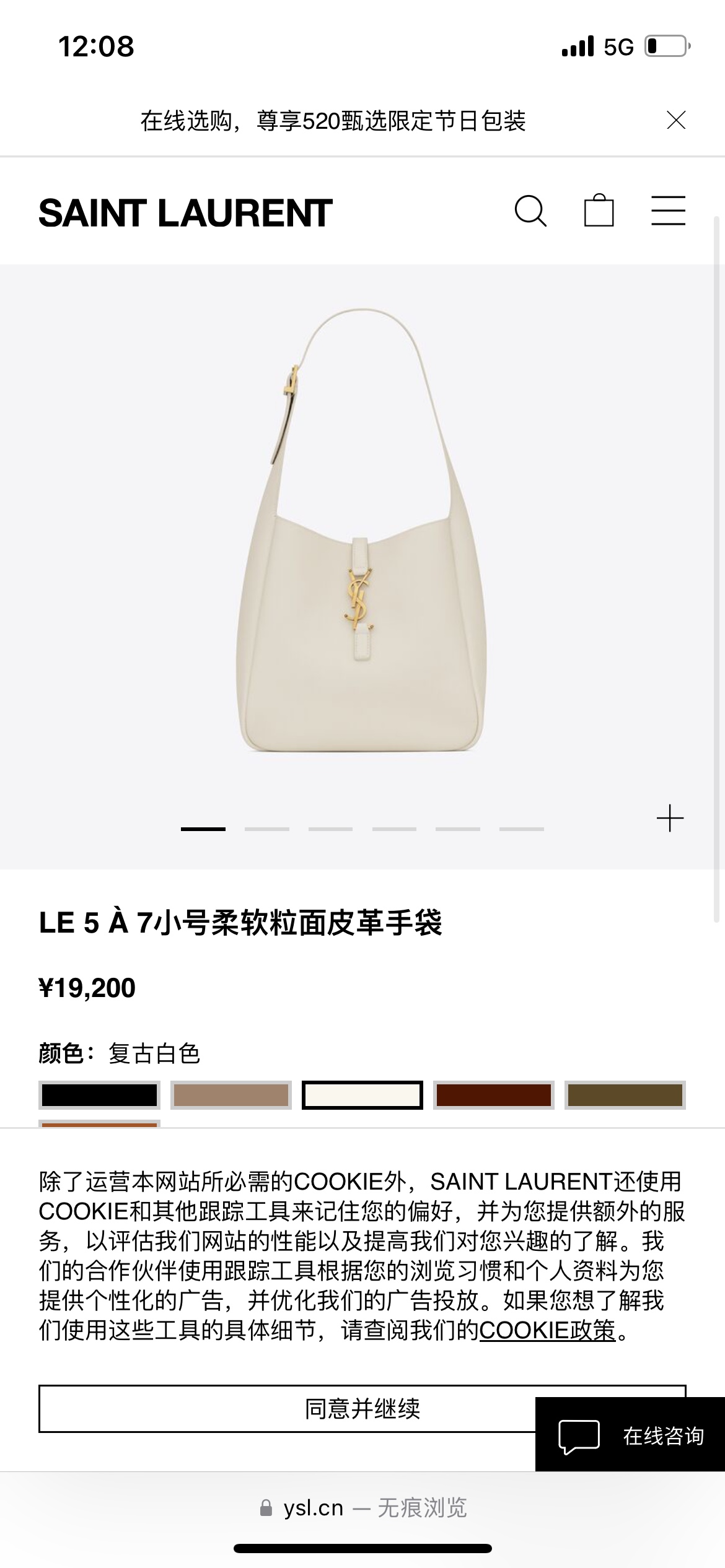This screenshot has height=1568, width=725.
Task: Dismiss the 520 holiday packaging banner
Action: click(675, 120)
